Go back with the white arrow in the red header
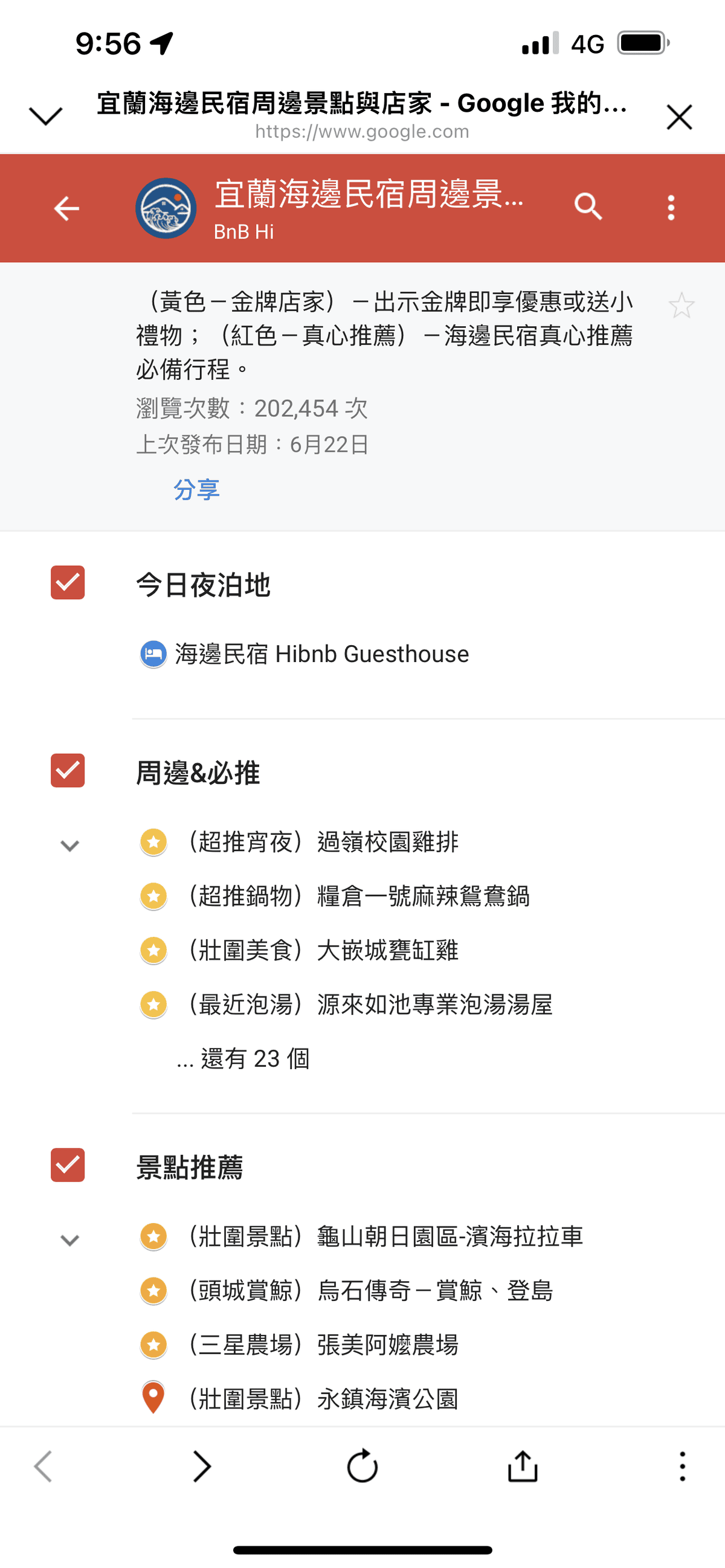Image resolution: width=725 pixels, height=1568 pixels. point(66,208)
